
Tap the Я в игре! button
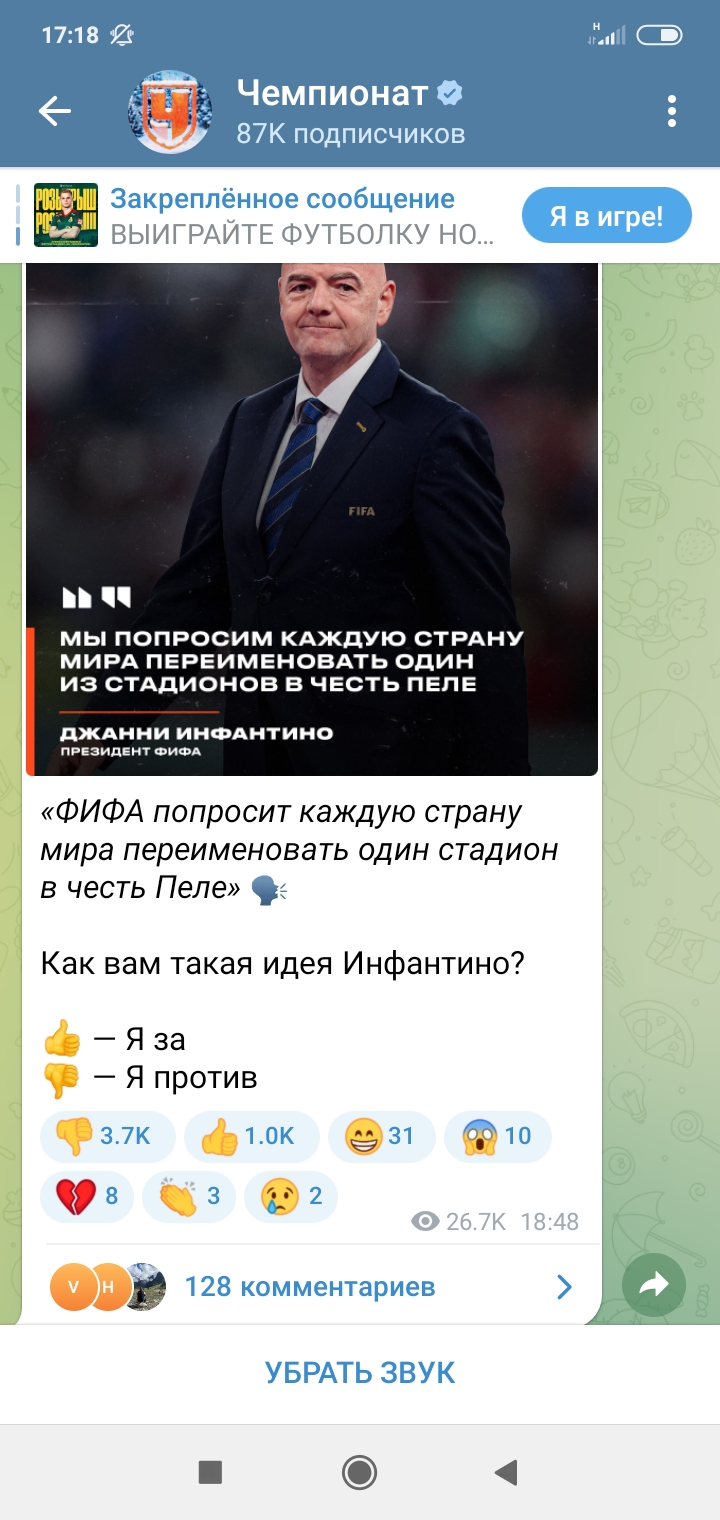[606, 216]
